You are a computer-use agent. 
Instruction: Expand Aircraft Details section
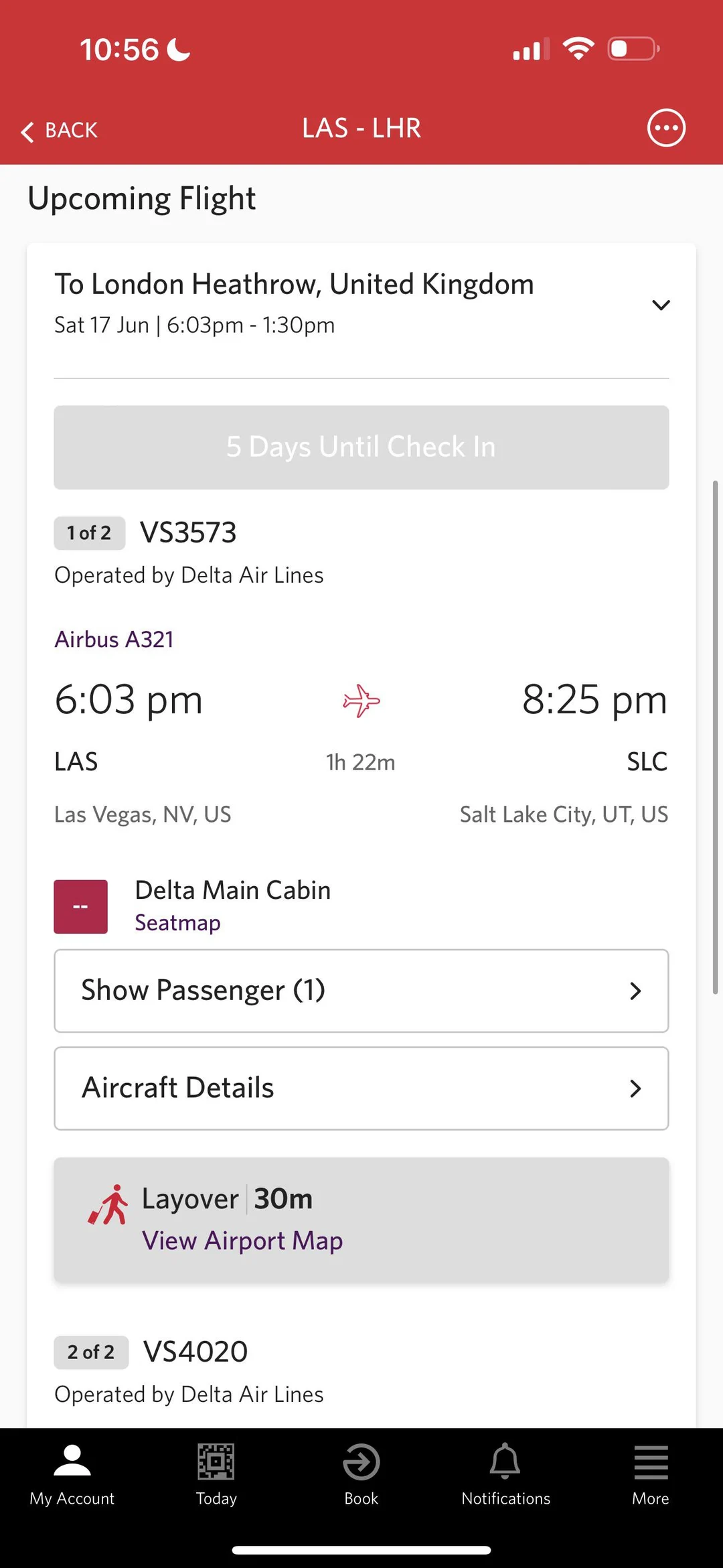[361, 1088]
